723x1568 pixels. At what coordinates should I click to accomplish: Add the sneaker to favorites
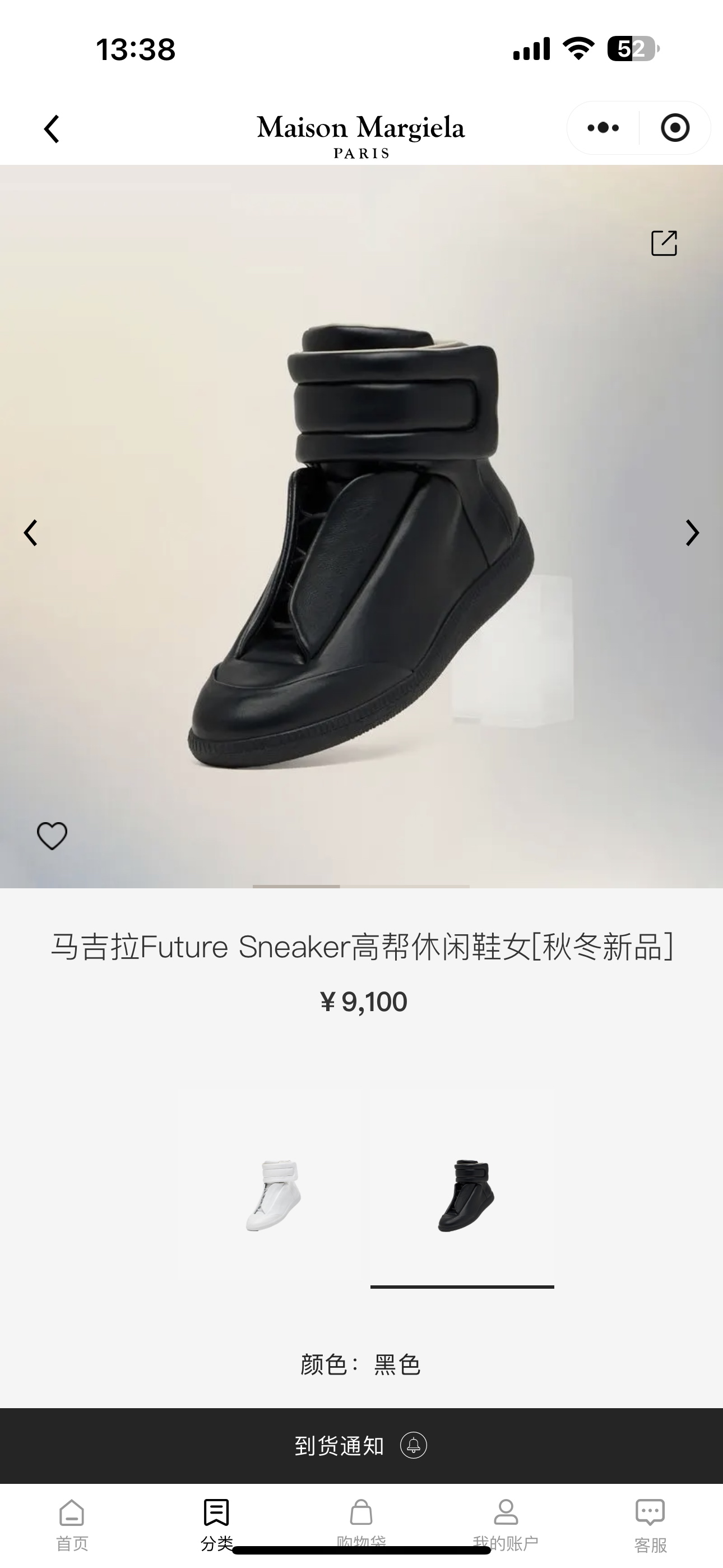[x=52, y=835]
